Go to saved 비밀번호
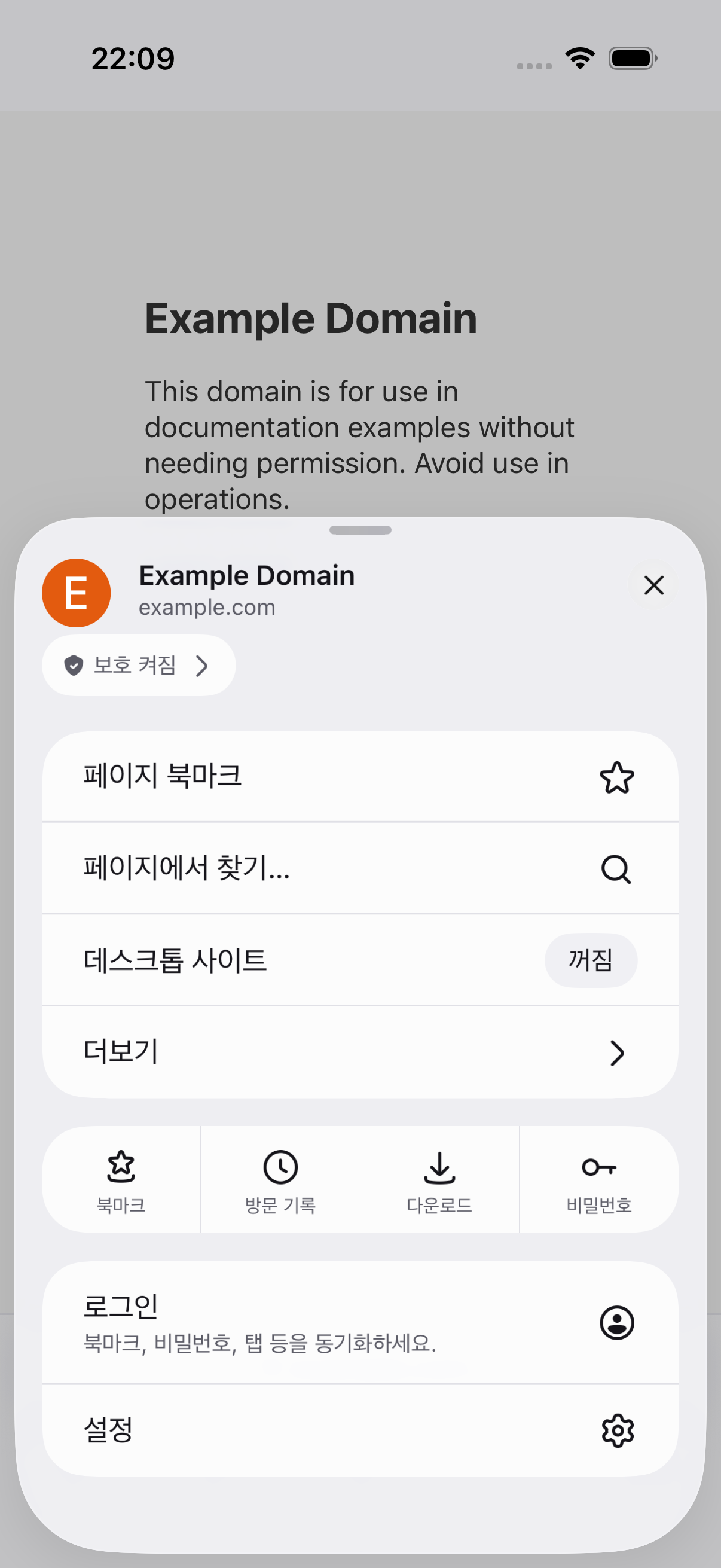This screenshot has width=721, height=1568. tap(599, 1180)
